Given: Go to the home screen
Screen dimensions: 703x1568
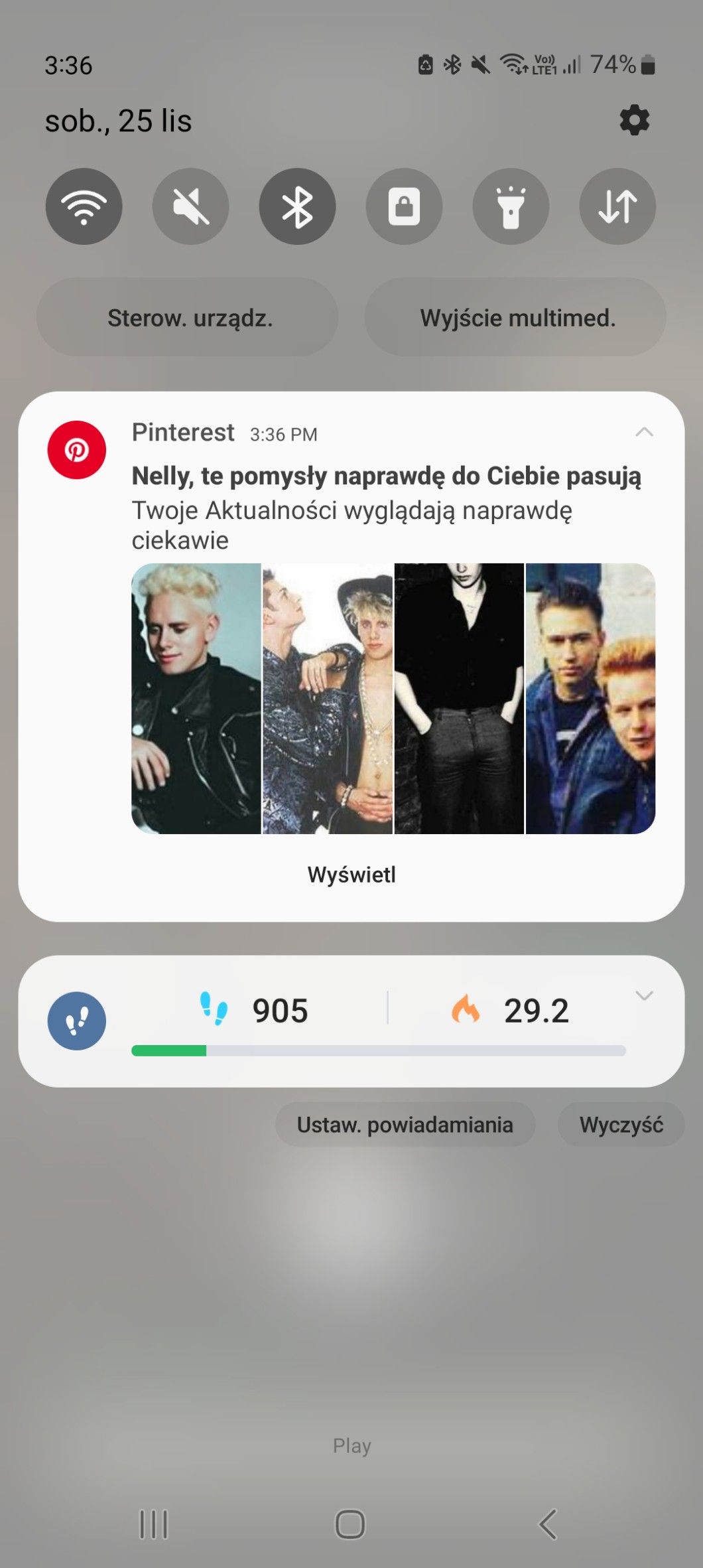Looking at the screenshot, I should point(350,1524).
